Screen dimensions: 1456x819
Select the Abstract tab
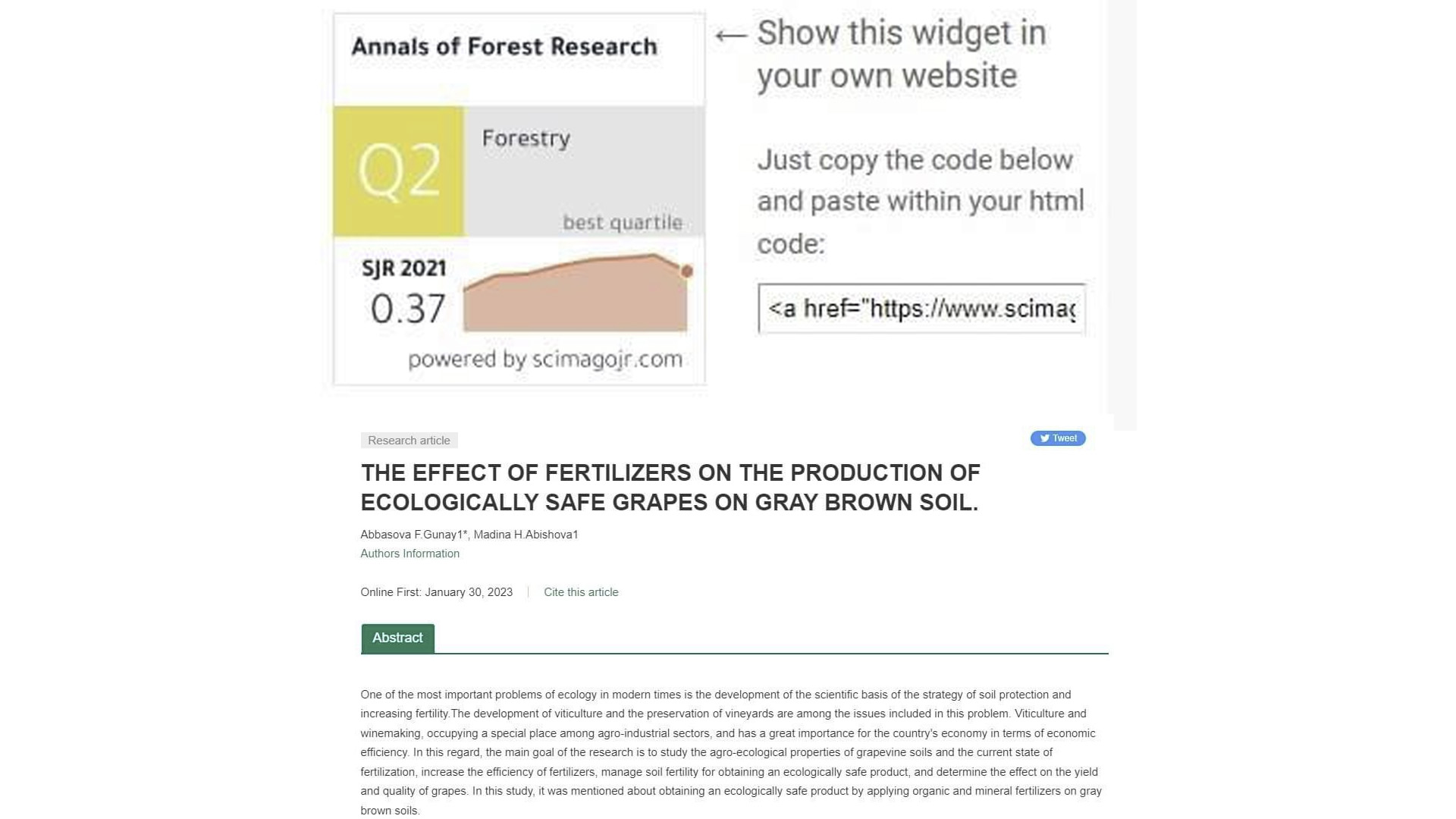(x=397, y=638)
